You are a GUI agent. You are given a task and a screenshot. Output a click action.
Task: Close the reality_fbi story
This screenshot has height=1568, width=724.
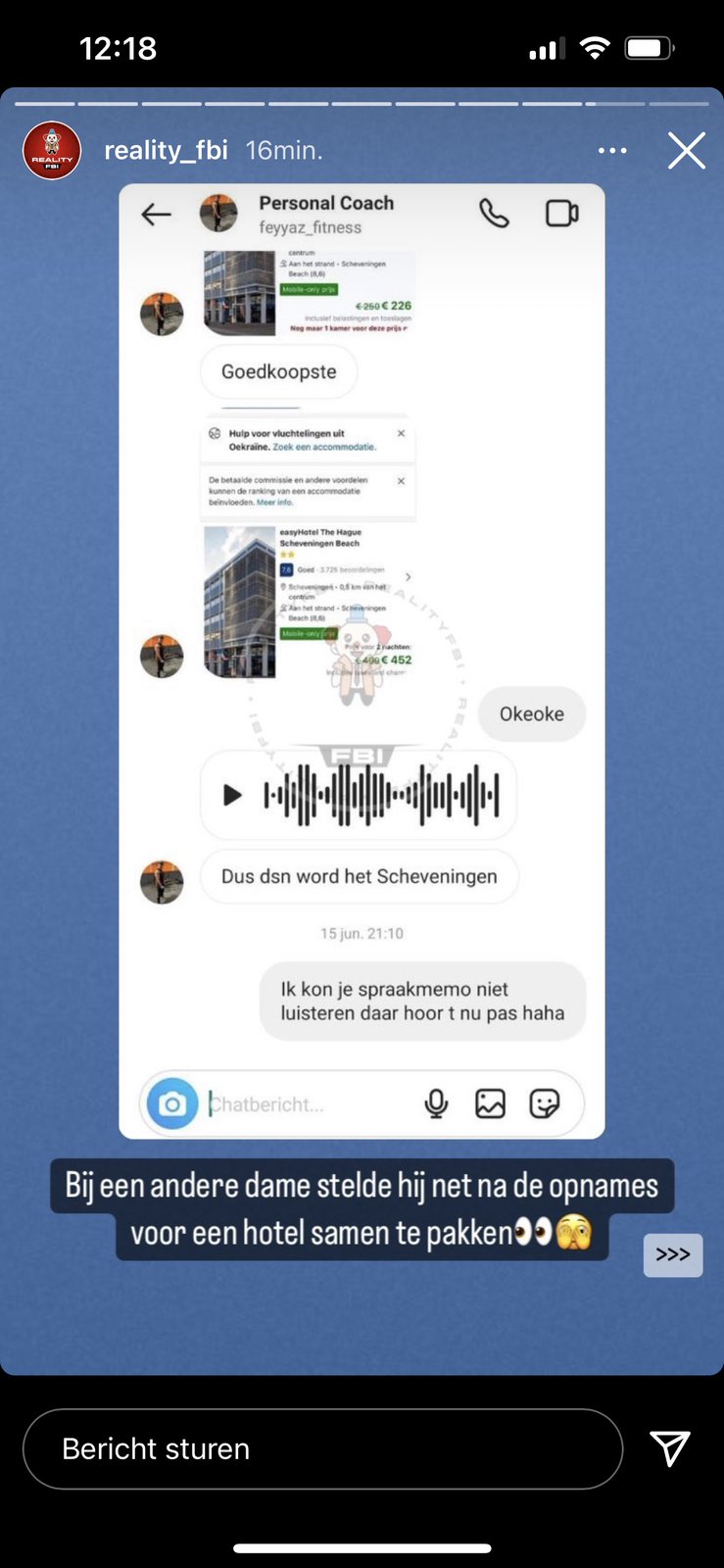tap(686, 151)
